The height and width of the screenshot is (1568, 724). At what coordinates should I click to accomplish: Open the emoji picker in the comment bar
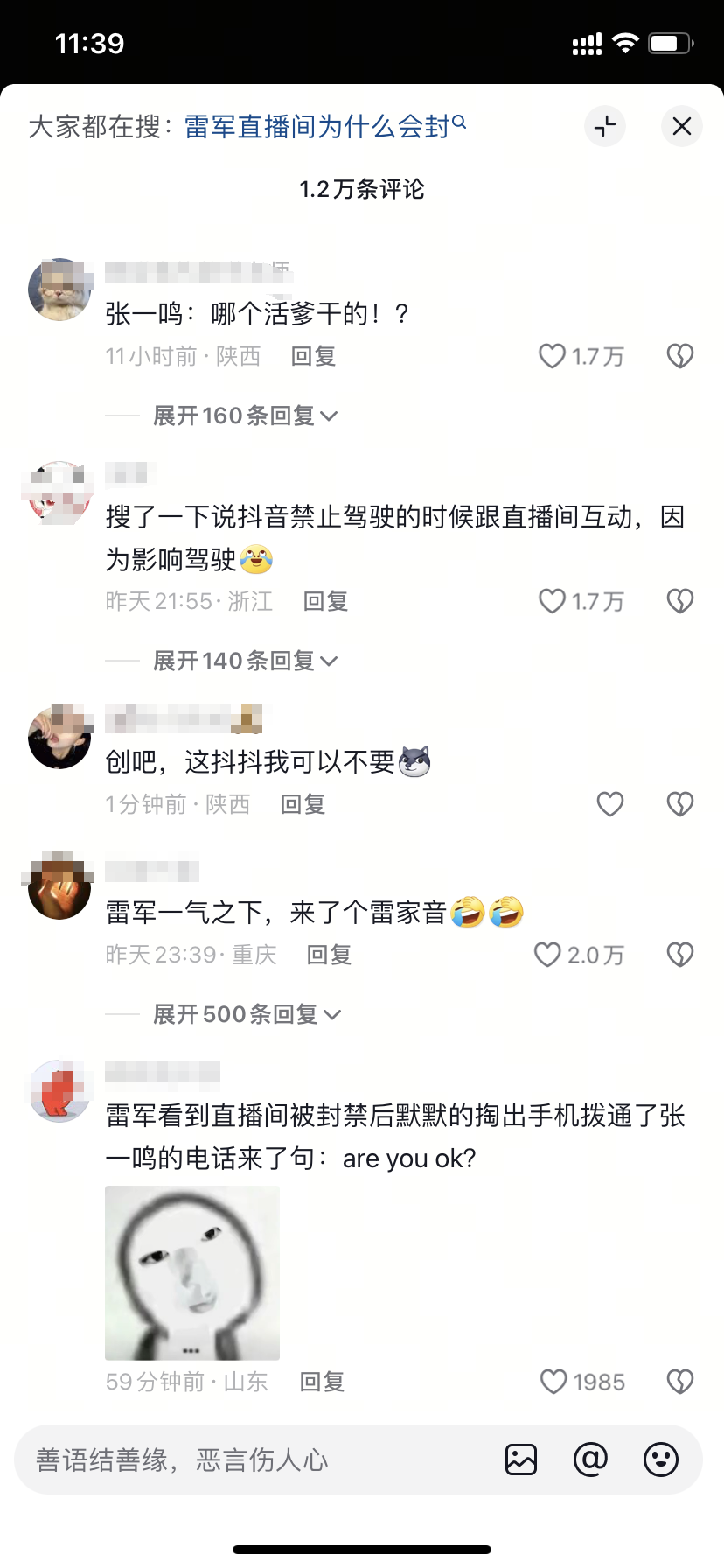pos(660,1459)
